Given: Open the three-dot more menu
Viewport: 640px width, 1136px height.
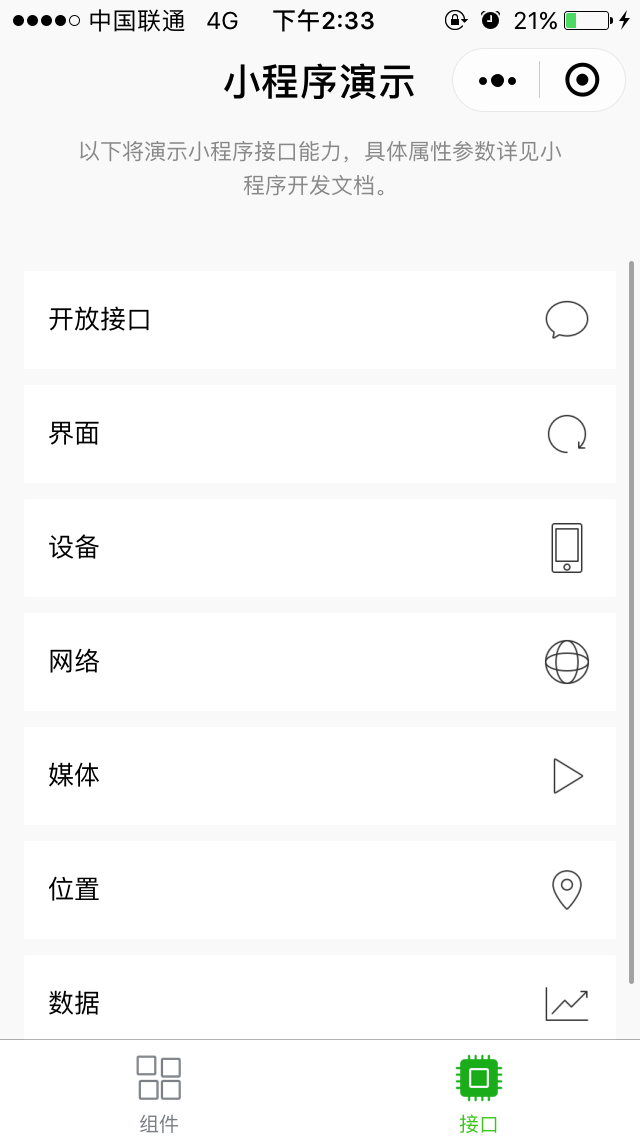Looking at the screenshot, I should [497, 80].
